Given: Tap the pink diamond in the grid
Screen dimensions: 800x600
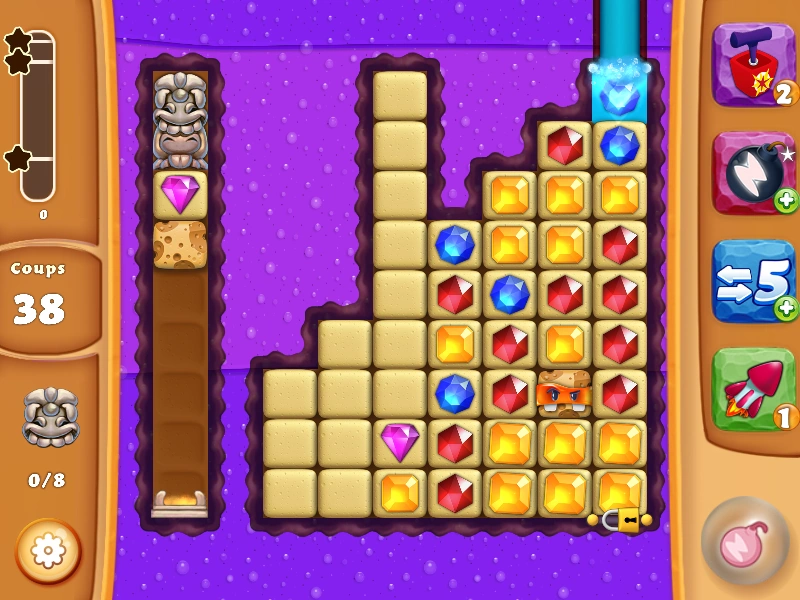Looking at the screenshot, I should [x=400, y=442].
